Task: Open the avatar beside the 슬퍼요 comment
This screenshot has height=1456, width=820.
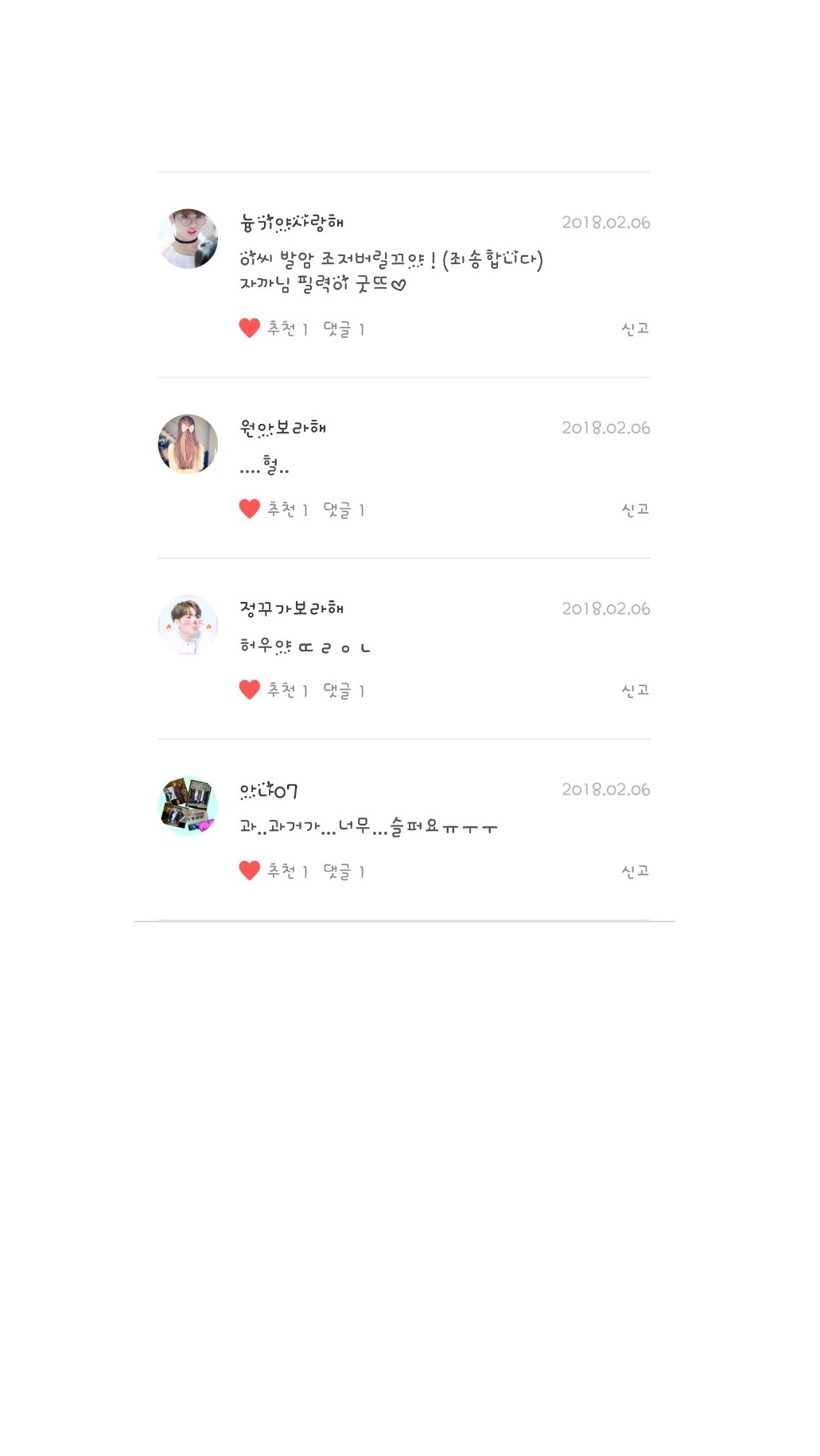Action: (188, 806)
